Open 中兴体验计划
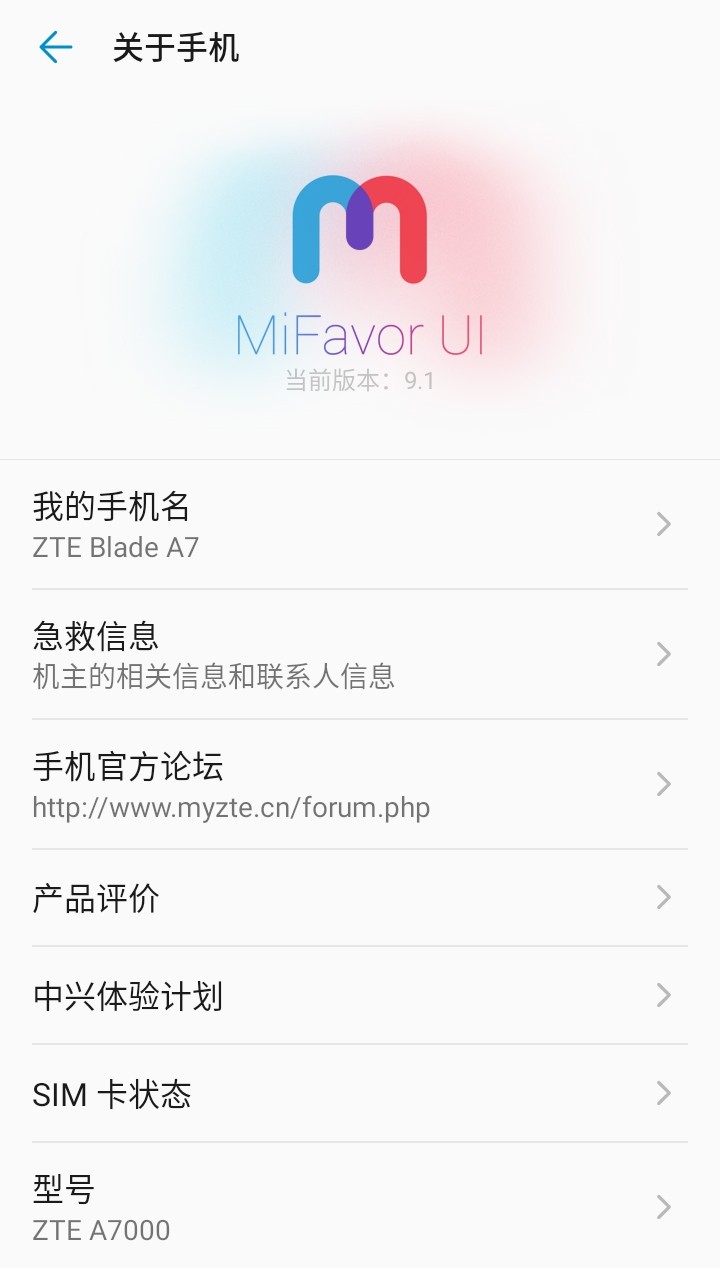The height and width of the screenshot is (1268, 720). [x=360, y=996]
